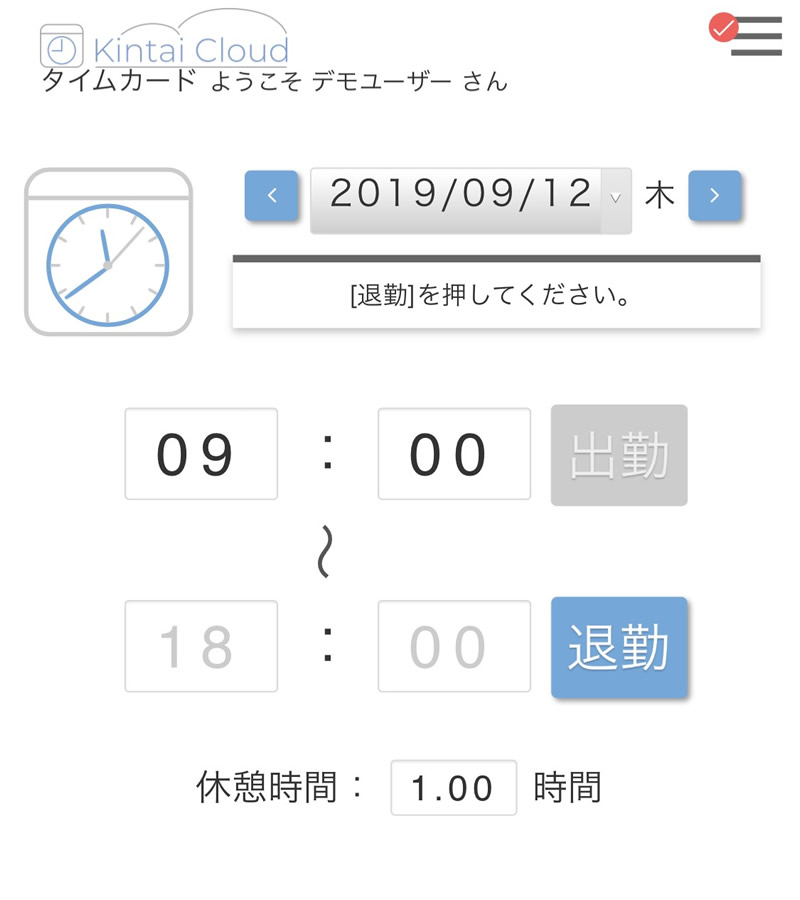The height and width of the screenshot is (900, 800).
Task: Go to the previous day
Action: coord(271,196)
